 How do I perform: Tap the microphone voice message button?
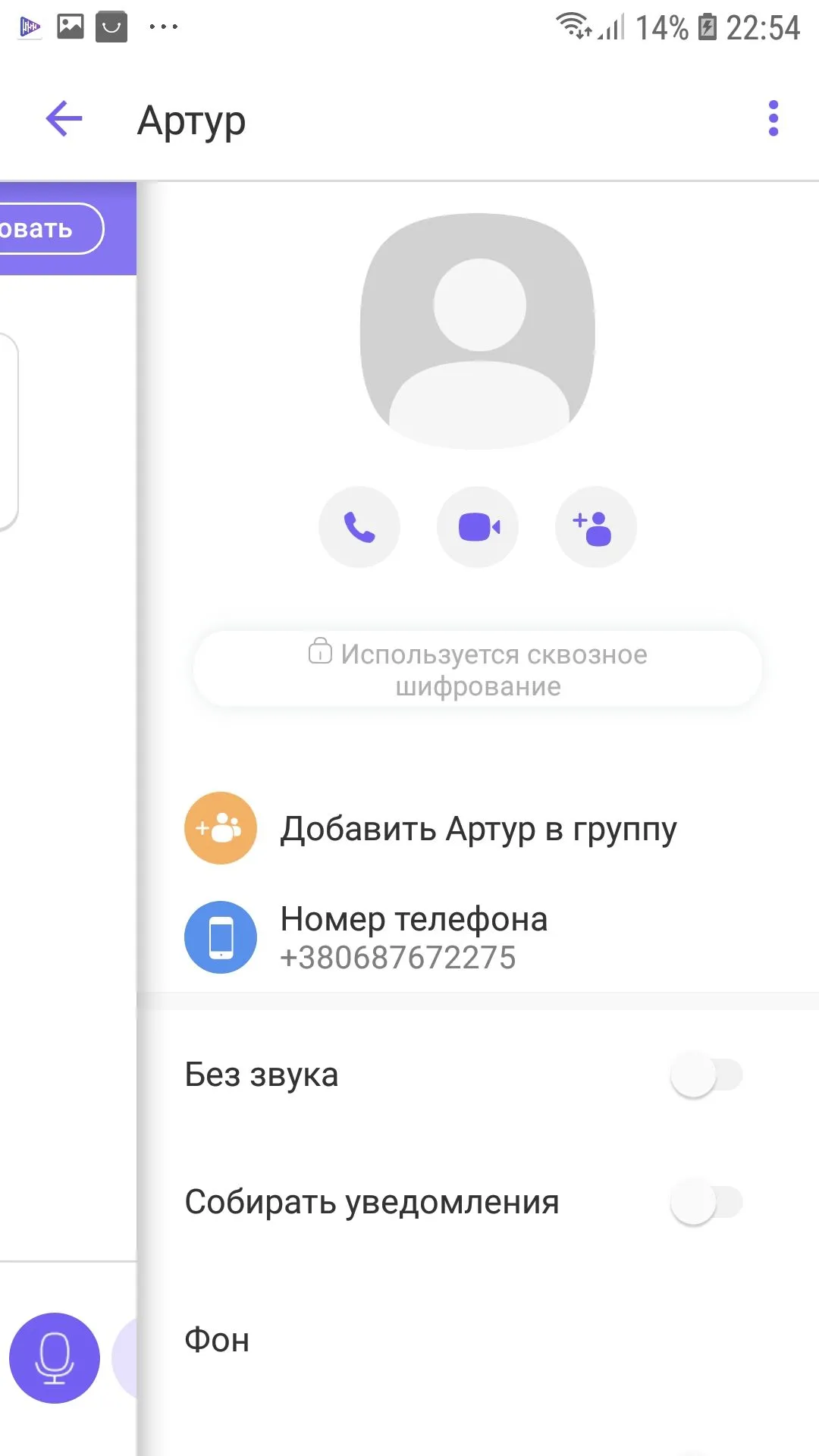[55, 1357]
